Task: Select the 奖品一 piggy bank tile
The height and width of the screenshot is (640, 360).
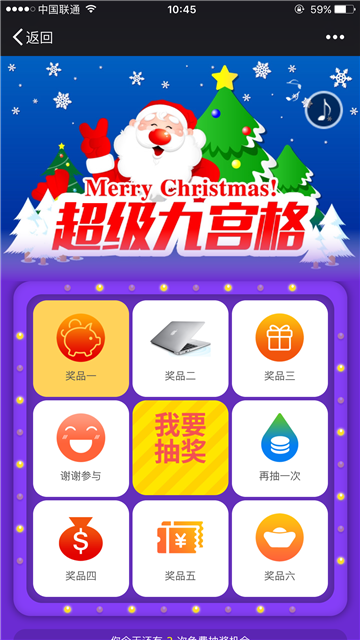Action: (81, 348)
